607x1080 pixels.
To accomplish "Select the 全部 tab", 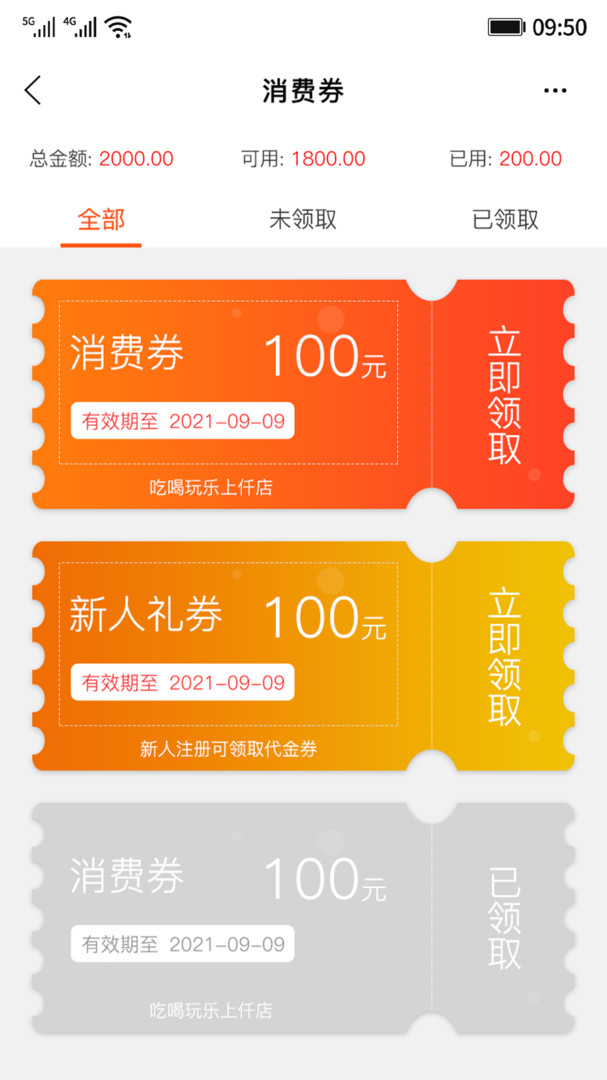I will [x=101, y=220].
